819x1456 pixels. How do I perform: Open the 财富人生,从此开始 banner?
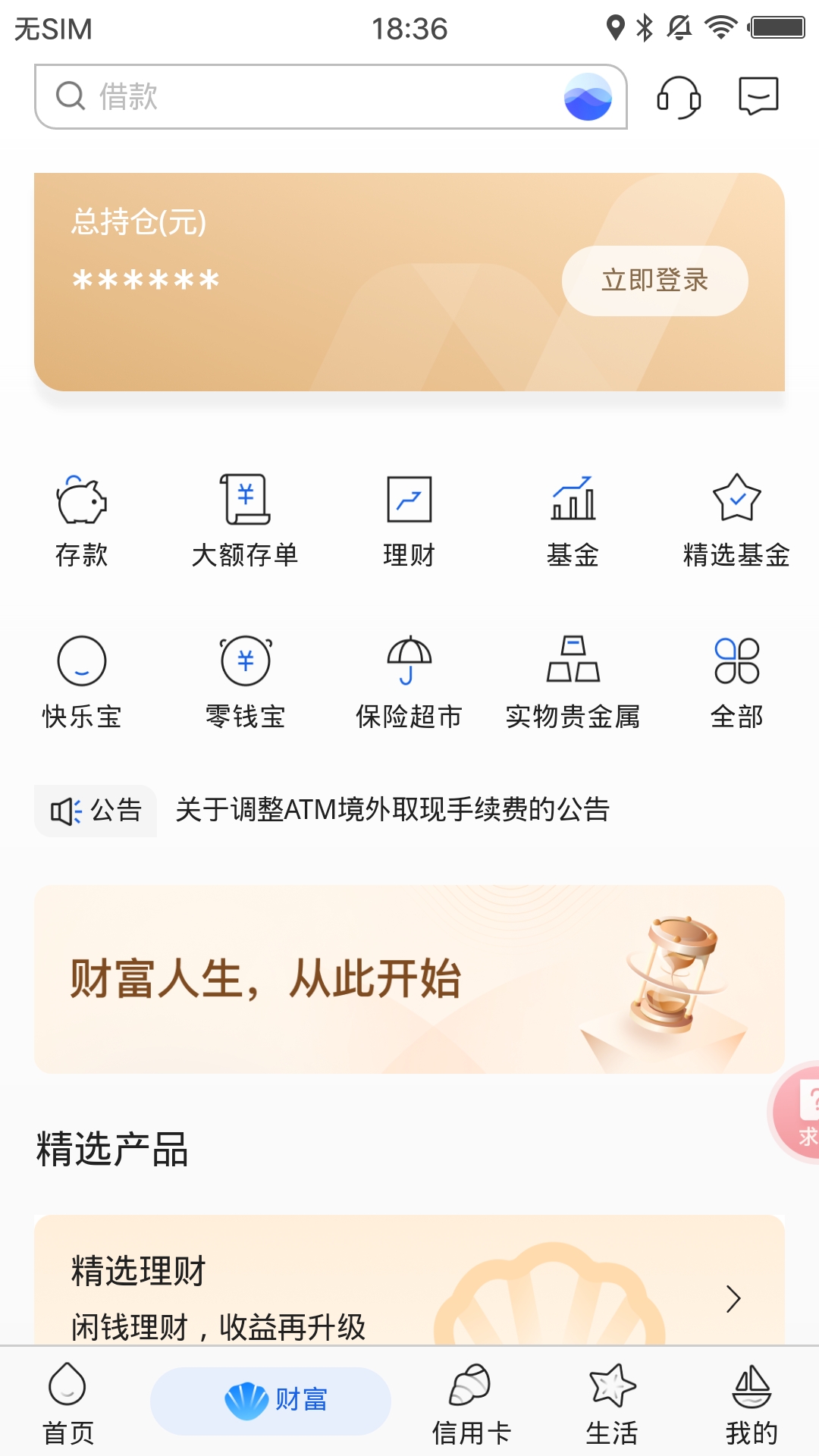409,979
